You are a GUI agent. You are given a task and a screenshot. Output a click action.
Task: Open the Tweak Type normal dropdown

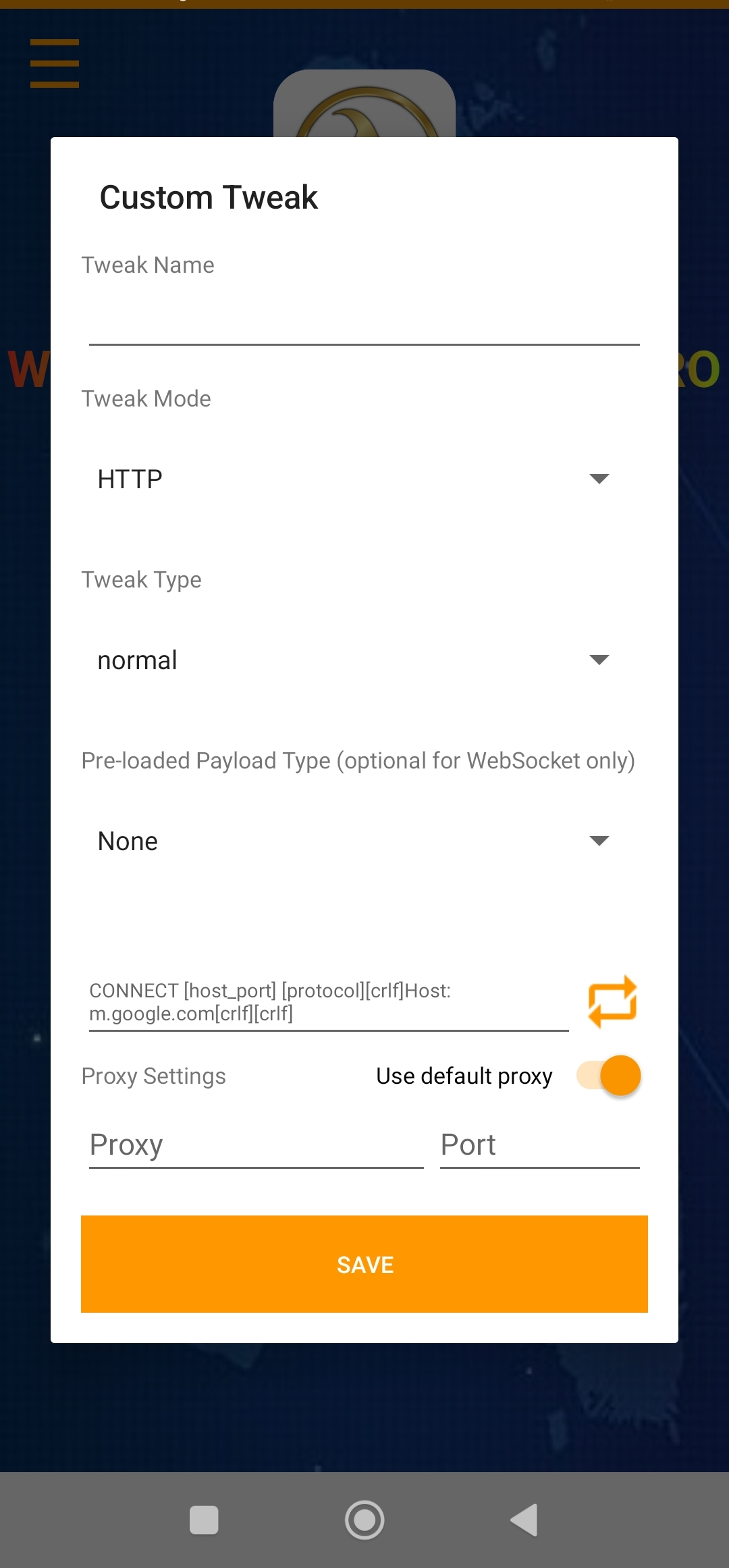click(354, 660)
